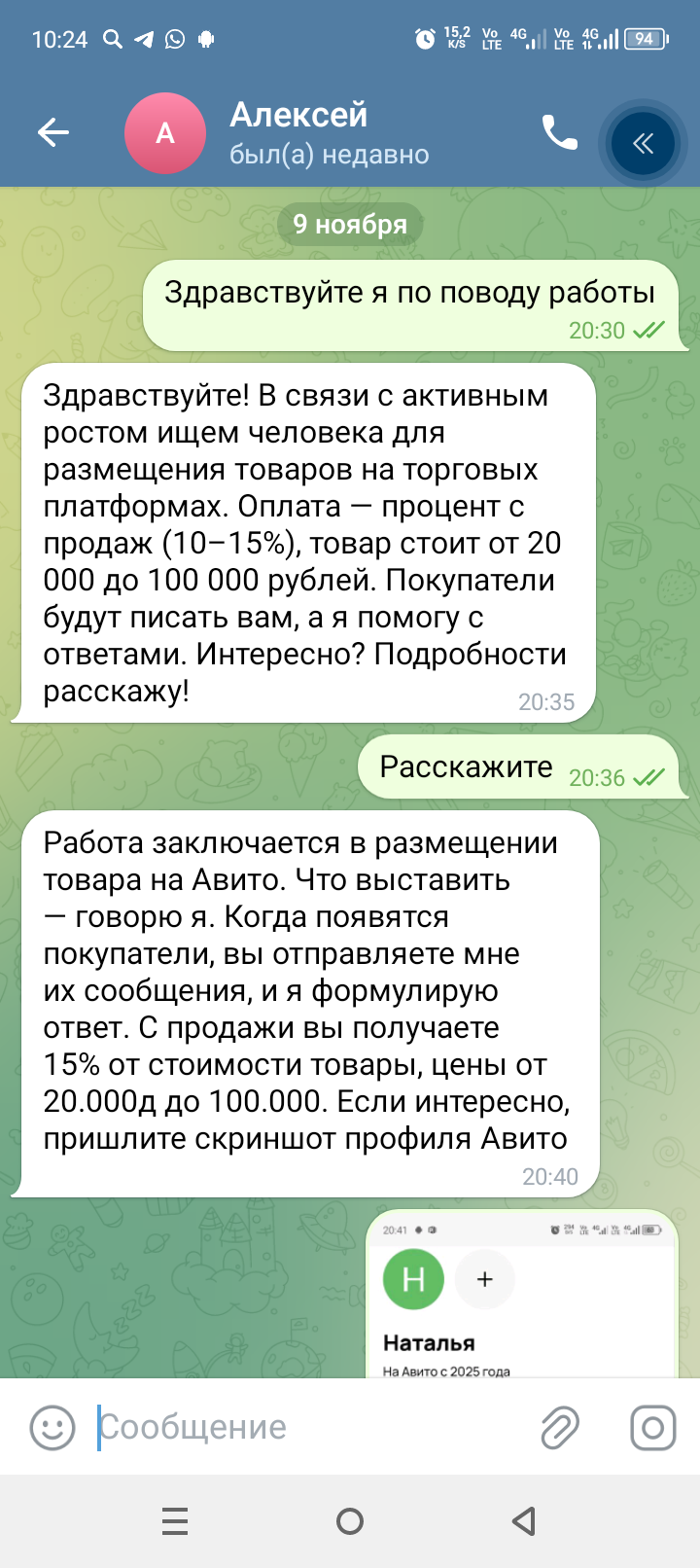Attach a file with the paperclip
Image resolution: width=700 pixels, height=1568 pixels.
pyautogui.click(x=560, y=1427)
